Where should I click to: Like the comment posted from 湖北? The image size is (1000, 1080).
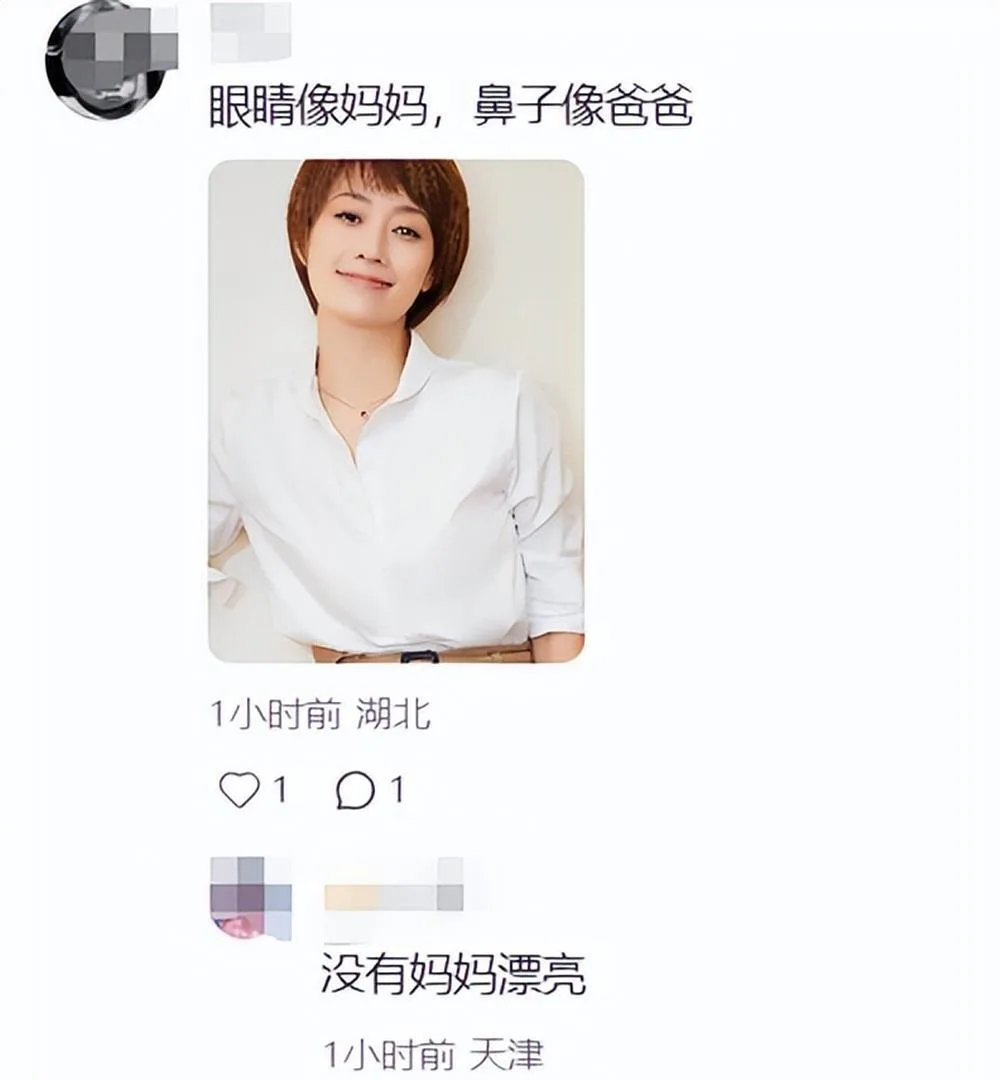pyautogui.click(x=239, y=791)
